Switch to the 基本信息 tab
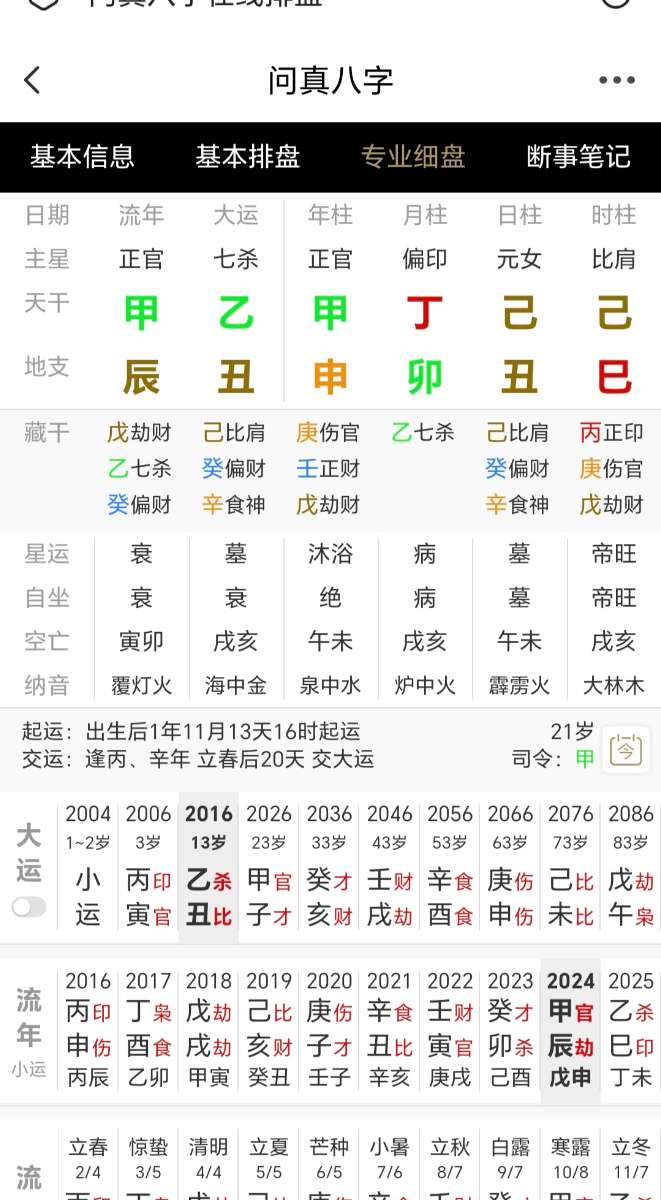The image size is (661, 1200). click(82, 157)
